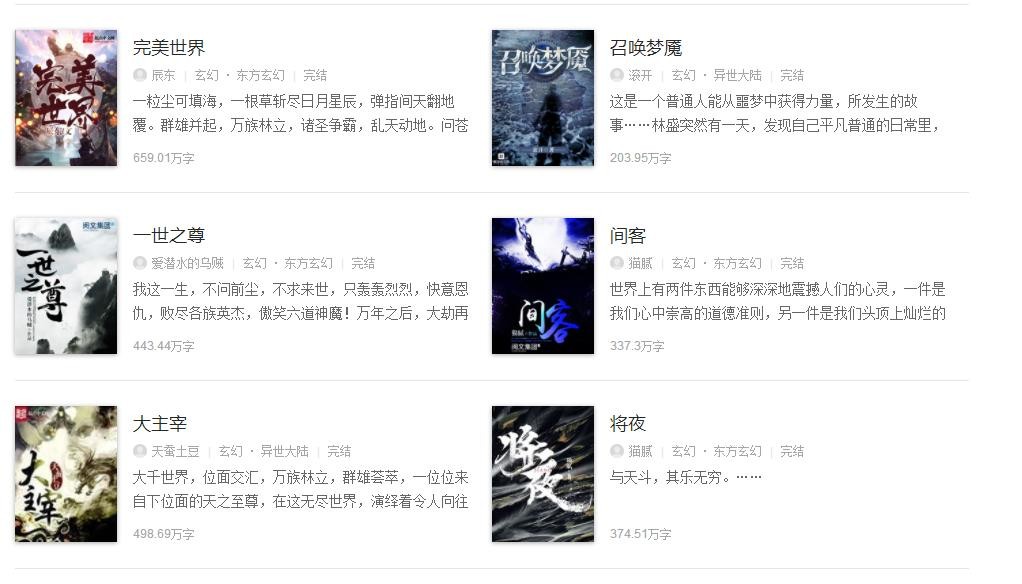Open the 将夜 book cover
This screenshot has width=1022, height=584.
pos(542,474)
